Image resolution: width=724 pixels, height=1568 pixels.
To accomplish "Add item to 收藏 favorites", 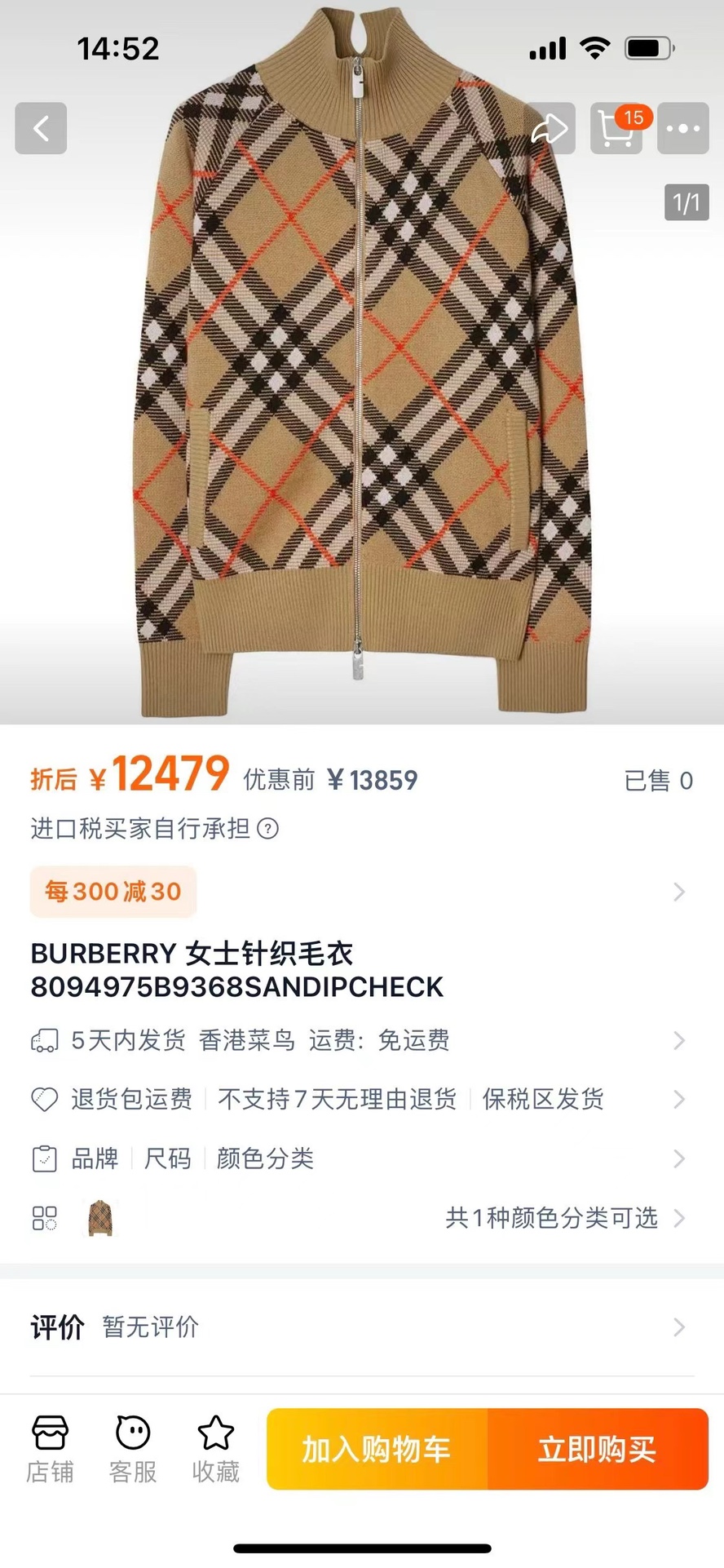I will click(x=215, y=1450).
